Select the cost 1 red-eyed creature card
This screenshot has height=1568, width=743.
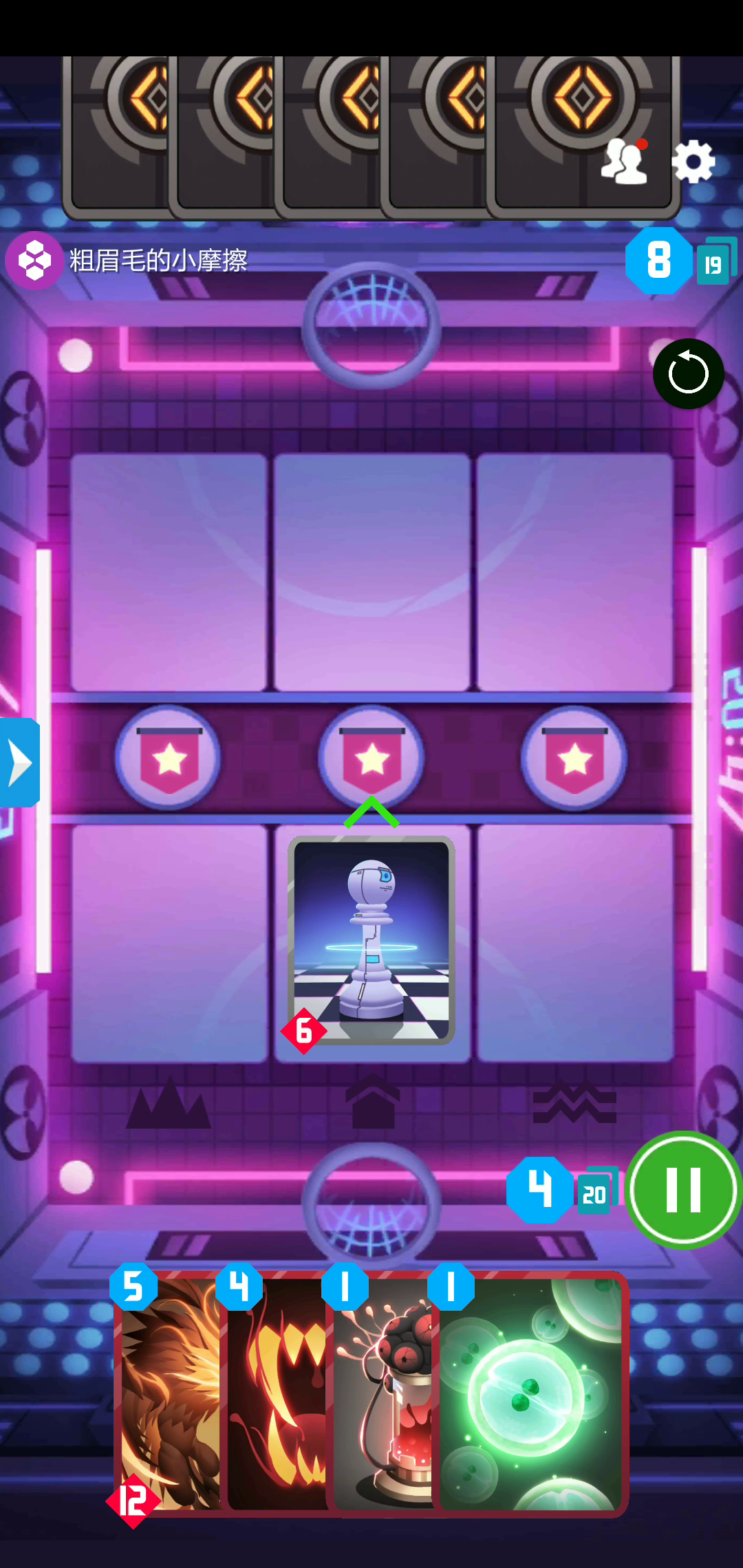tap(382, 1393)
